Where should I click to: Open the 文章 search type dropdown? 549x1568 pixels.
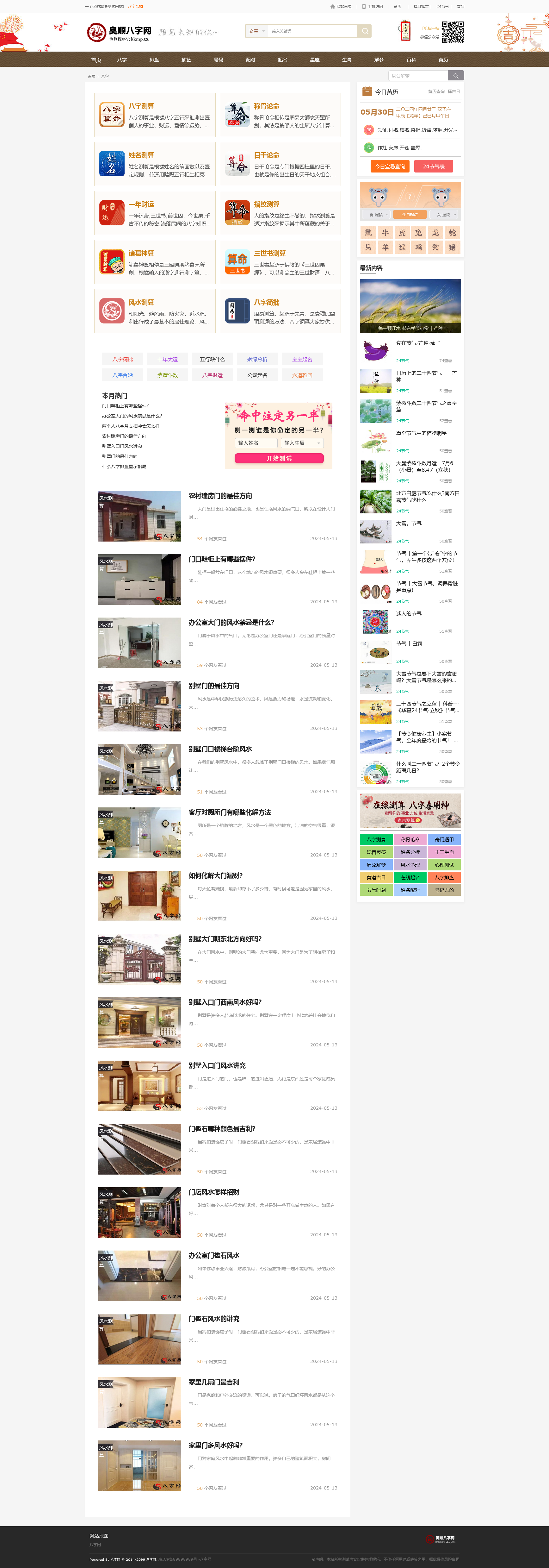click(x=256, y=31)
